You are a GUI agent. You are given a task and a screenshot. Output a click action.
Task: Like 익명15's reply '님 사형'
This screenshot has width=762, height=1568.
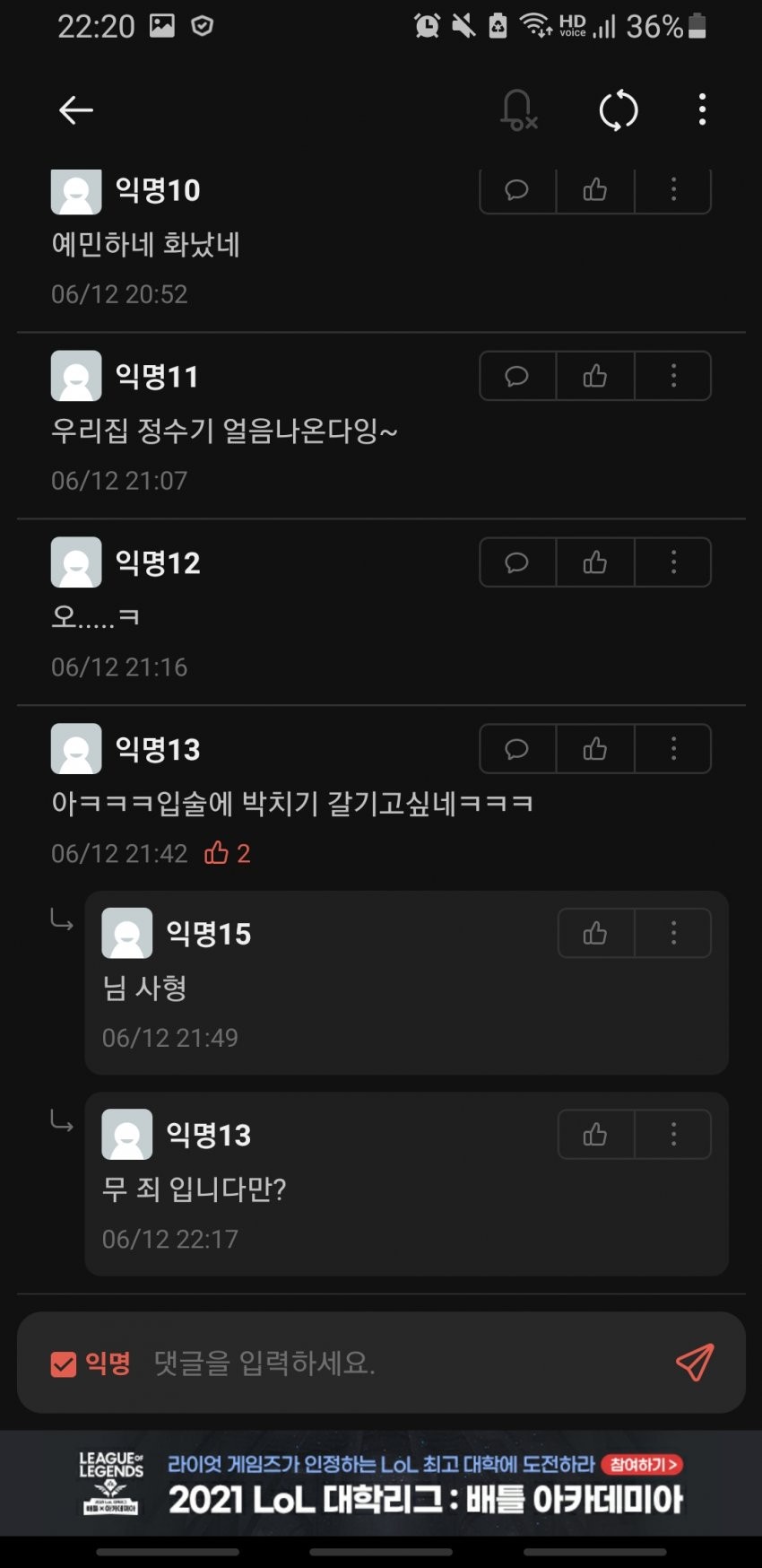[x=595, y=934]
